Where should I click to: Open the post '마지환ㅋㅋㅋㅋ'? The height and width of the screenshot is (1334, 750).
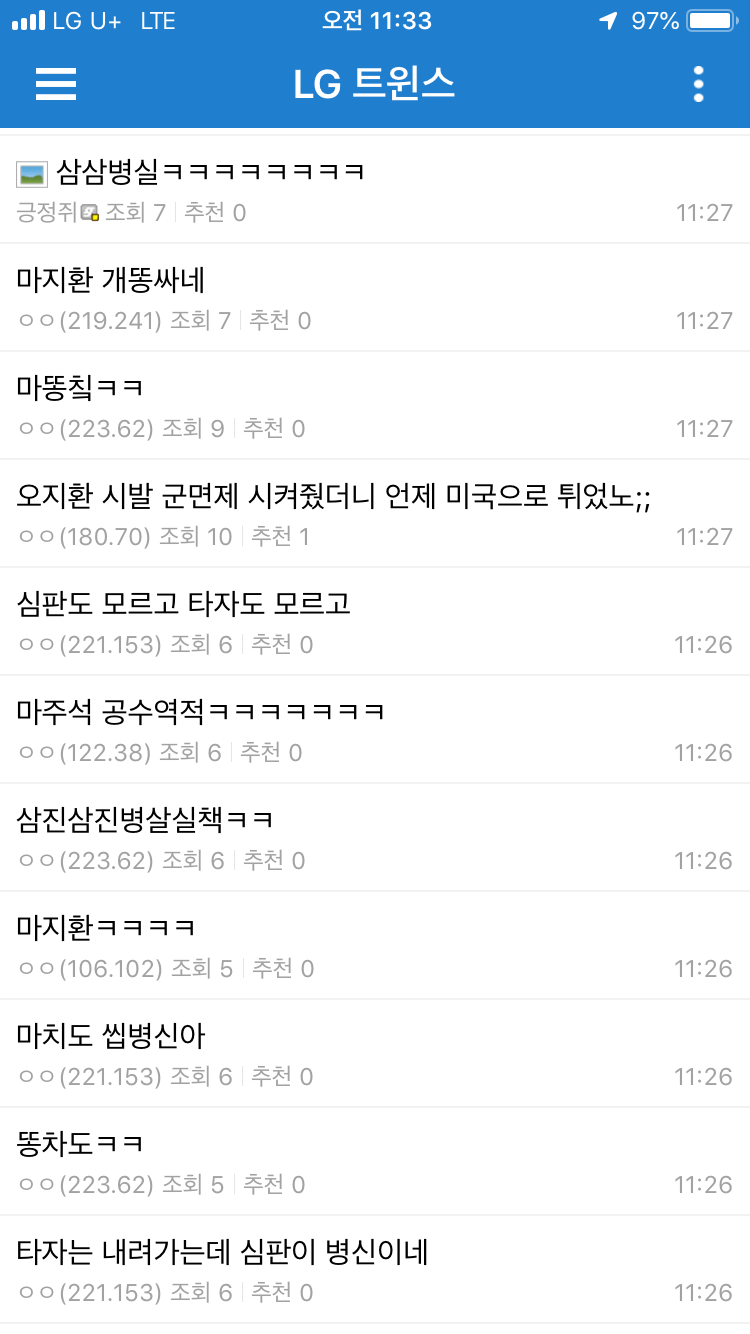click(106, 928)
